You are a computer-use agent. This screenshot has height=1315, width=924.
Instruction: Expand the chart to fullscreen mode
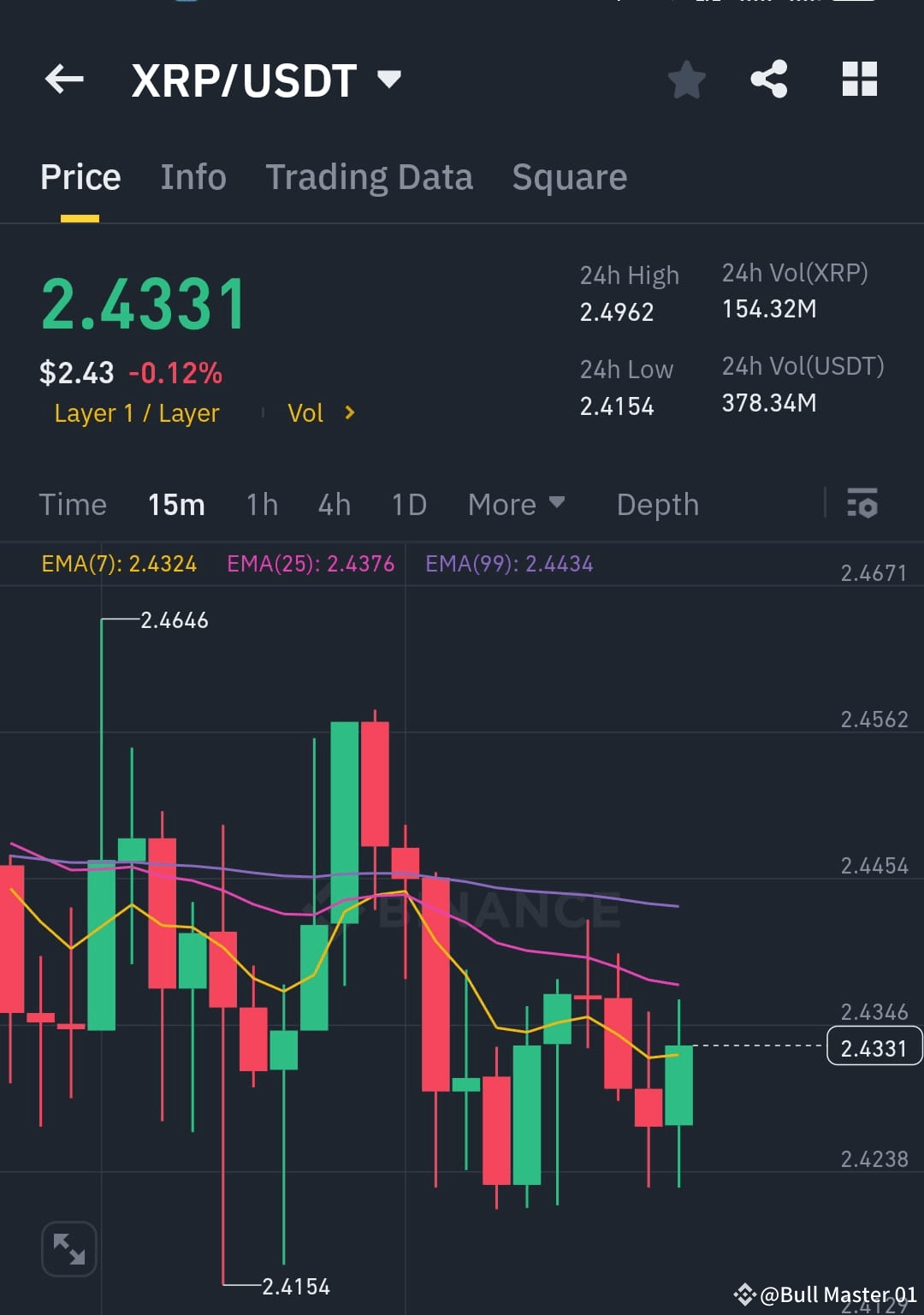(x=68, y=1248)
